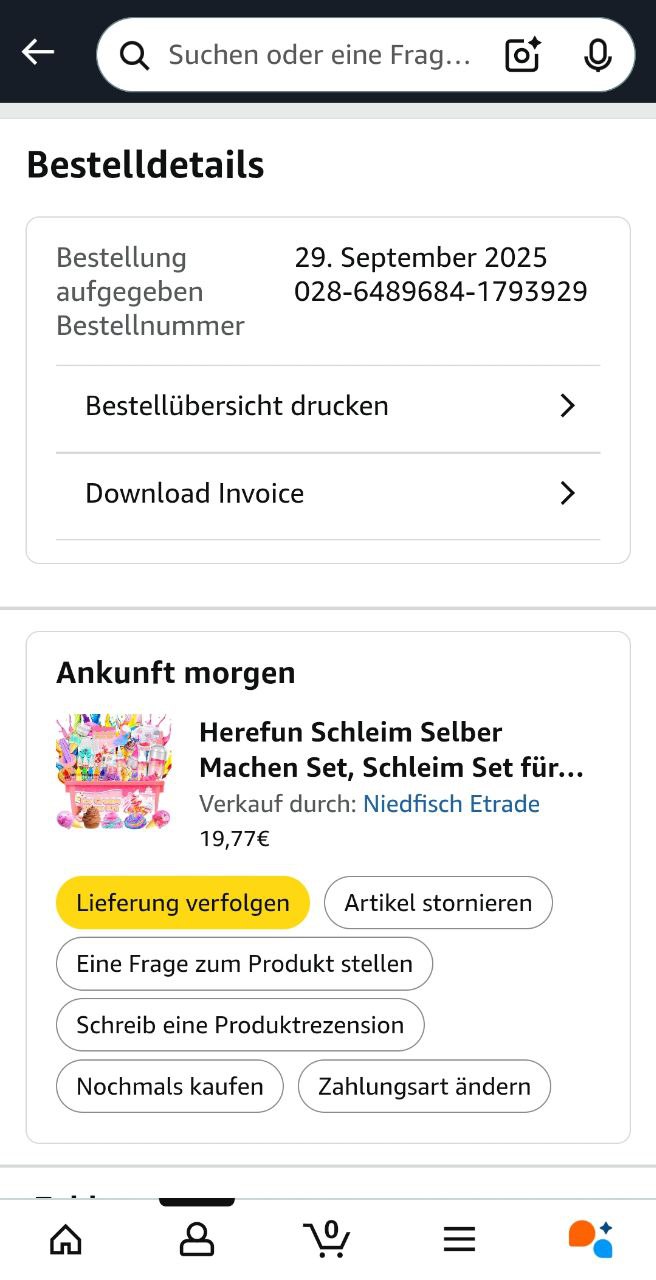The image size is (656, 1280).
Task: Open the shopping cart tab
Action: click(327, 1239)
